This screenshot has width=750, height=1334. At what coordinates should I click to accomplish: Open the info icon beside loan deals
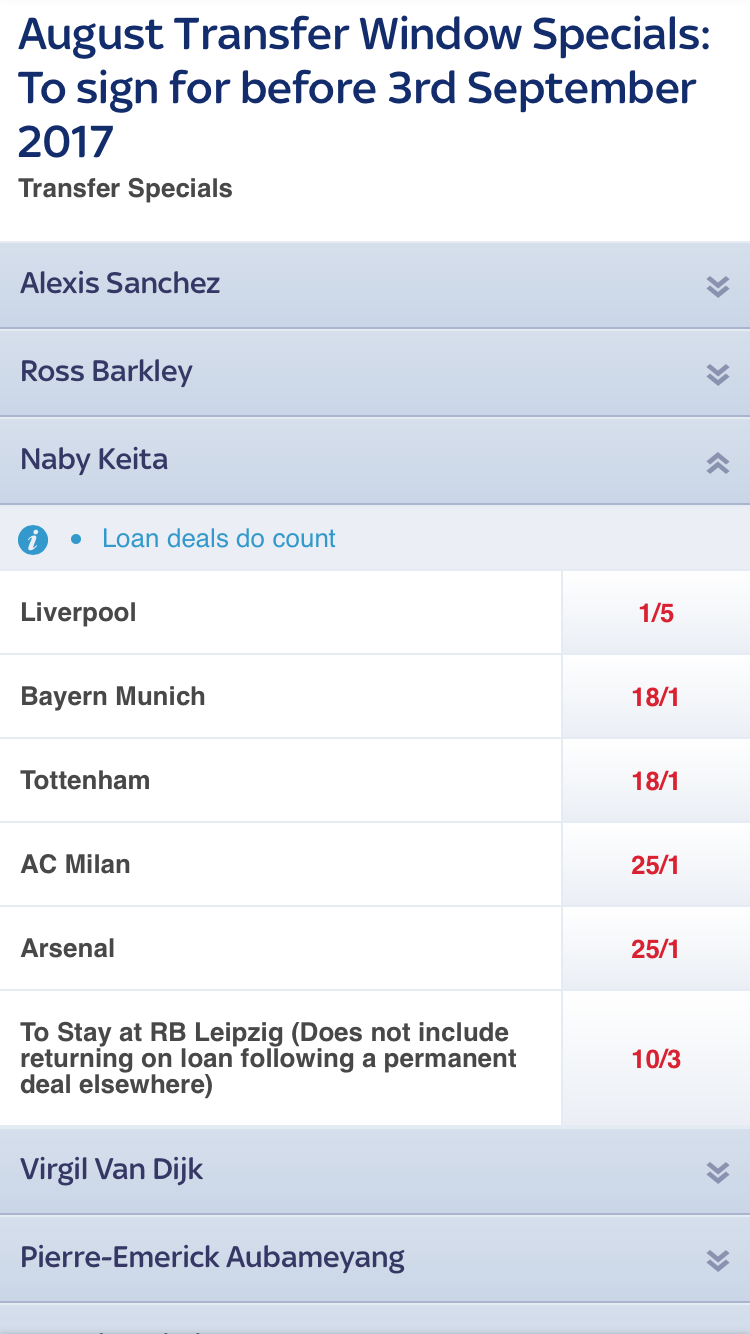[x=34, y=540]
